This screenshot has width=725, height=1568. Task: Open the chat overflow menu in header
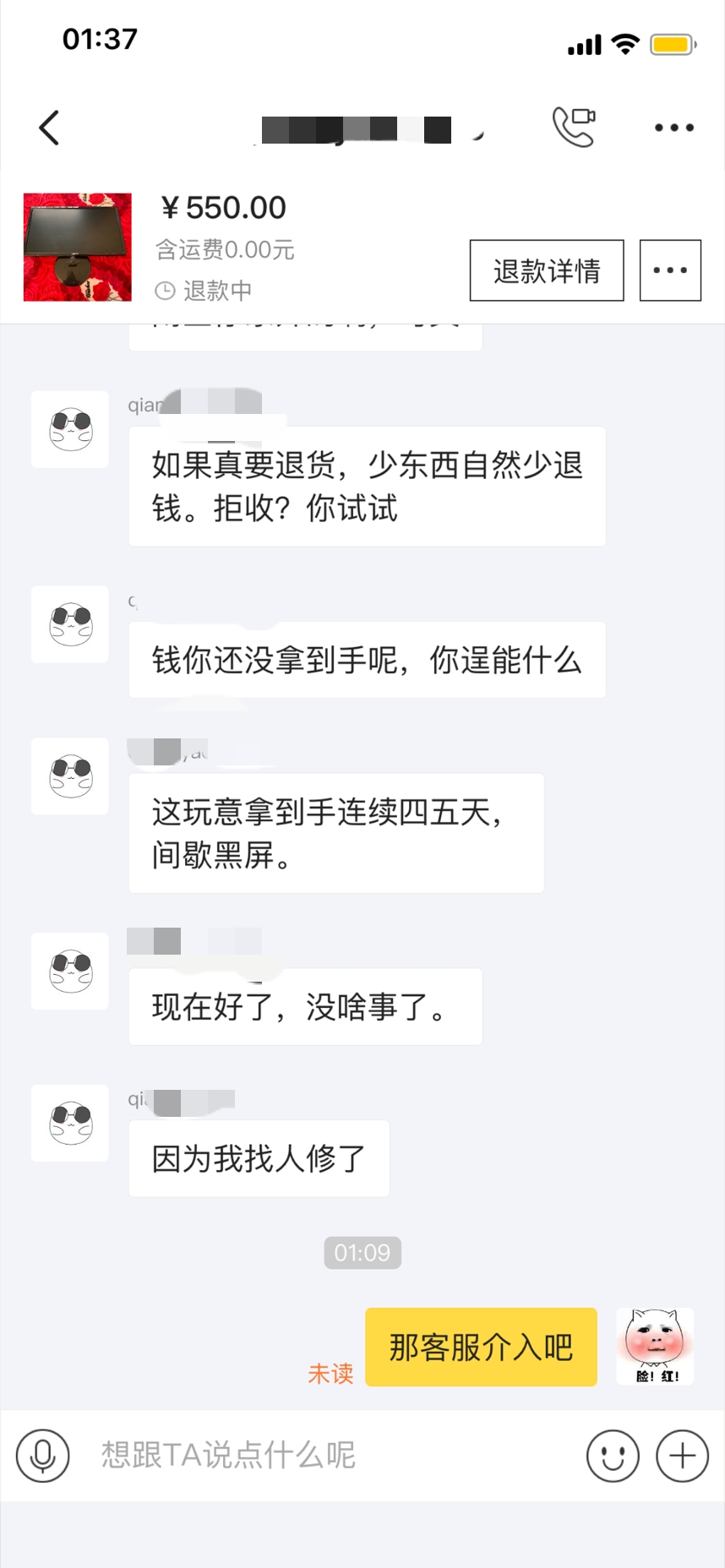[673, 128]
